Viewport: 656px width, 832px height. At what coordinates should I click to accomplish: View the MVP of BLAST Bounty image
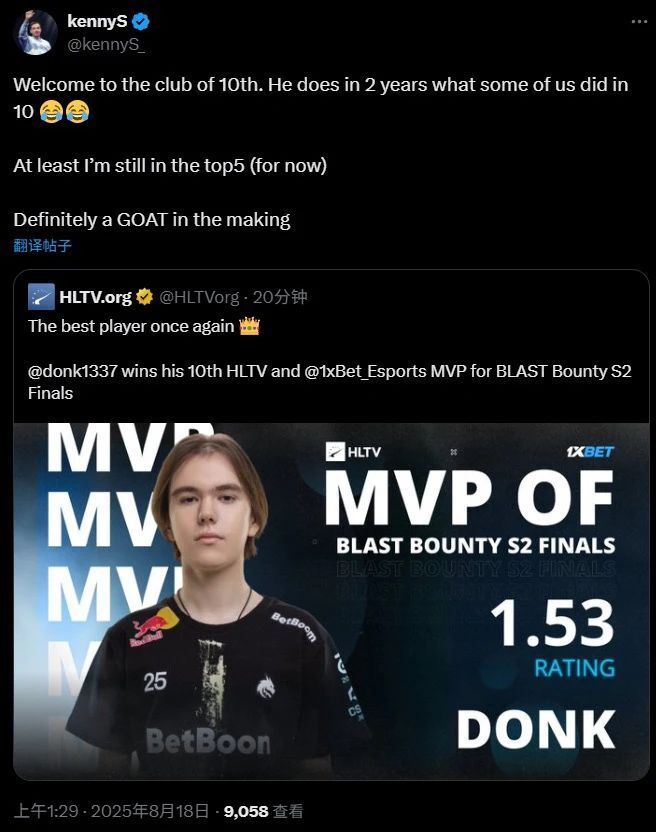331,600
